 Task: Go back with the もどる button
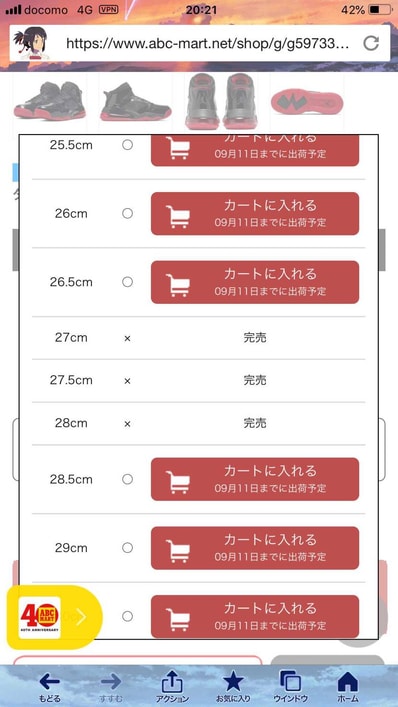49,687
